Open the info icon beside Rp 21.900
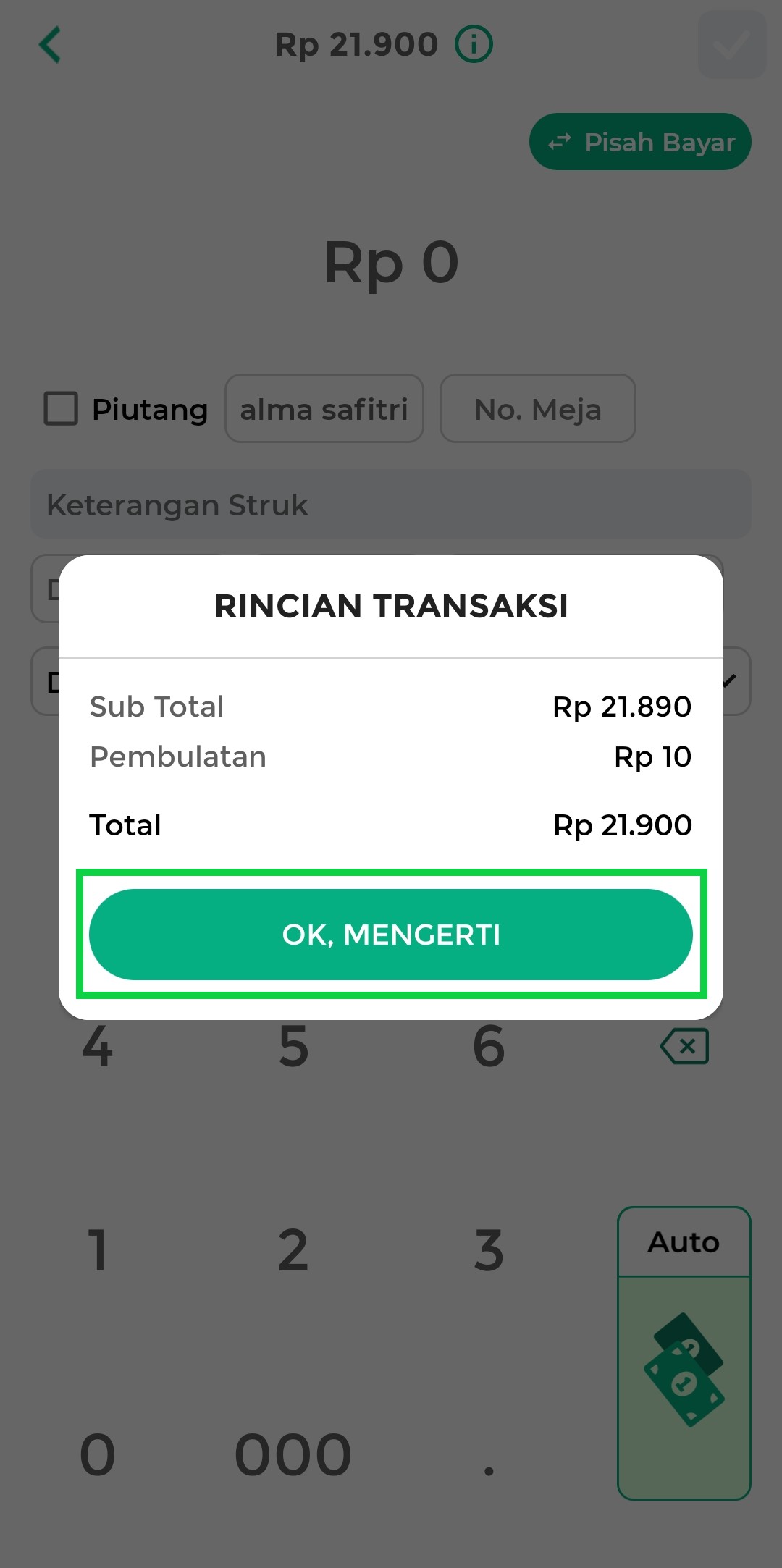This screenshot has width=782, height=1568. coord(474,45)
